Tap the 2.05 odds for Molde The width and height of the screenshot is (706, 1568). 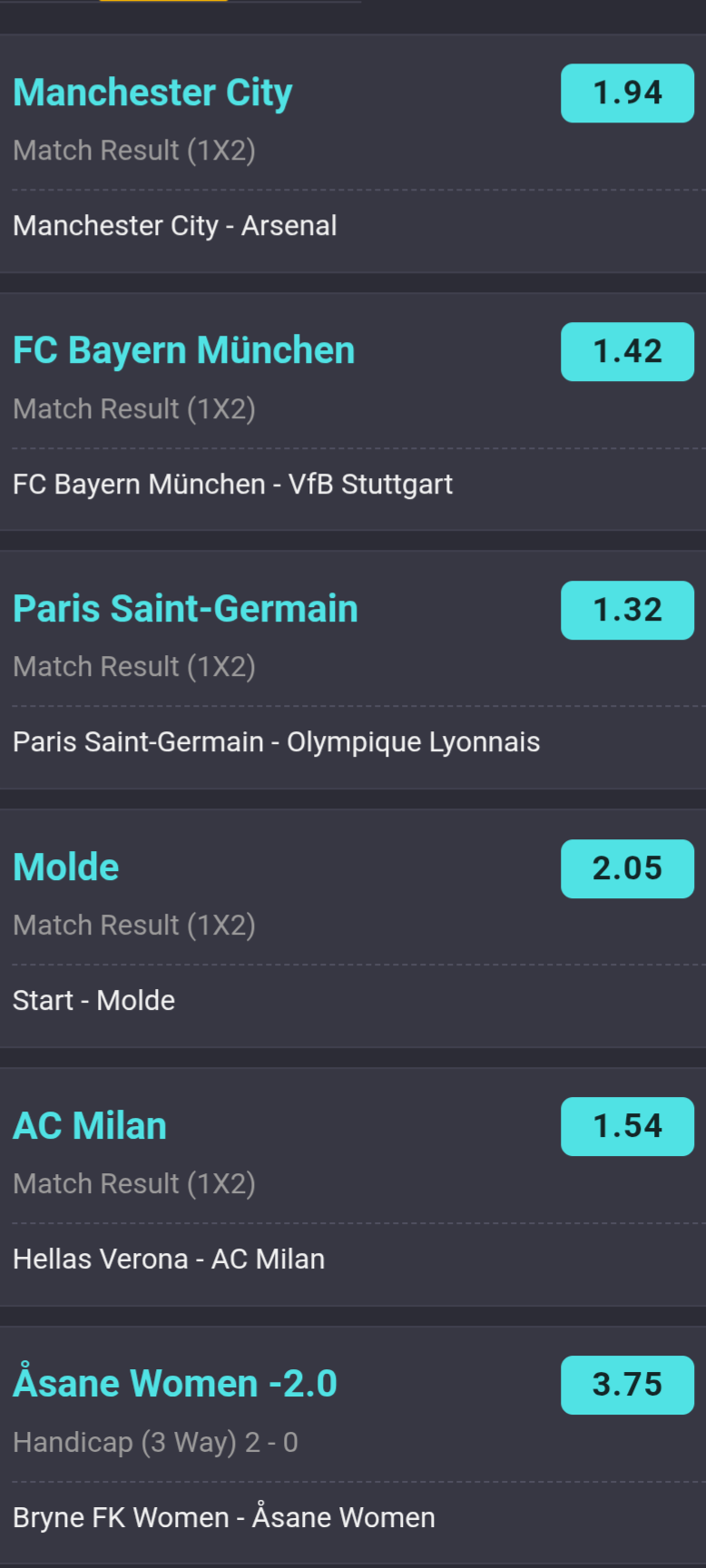click(x=627, y=868)
